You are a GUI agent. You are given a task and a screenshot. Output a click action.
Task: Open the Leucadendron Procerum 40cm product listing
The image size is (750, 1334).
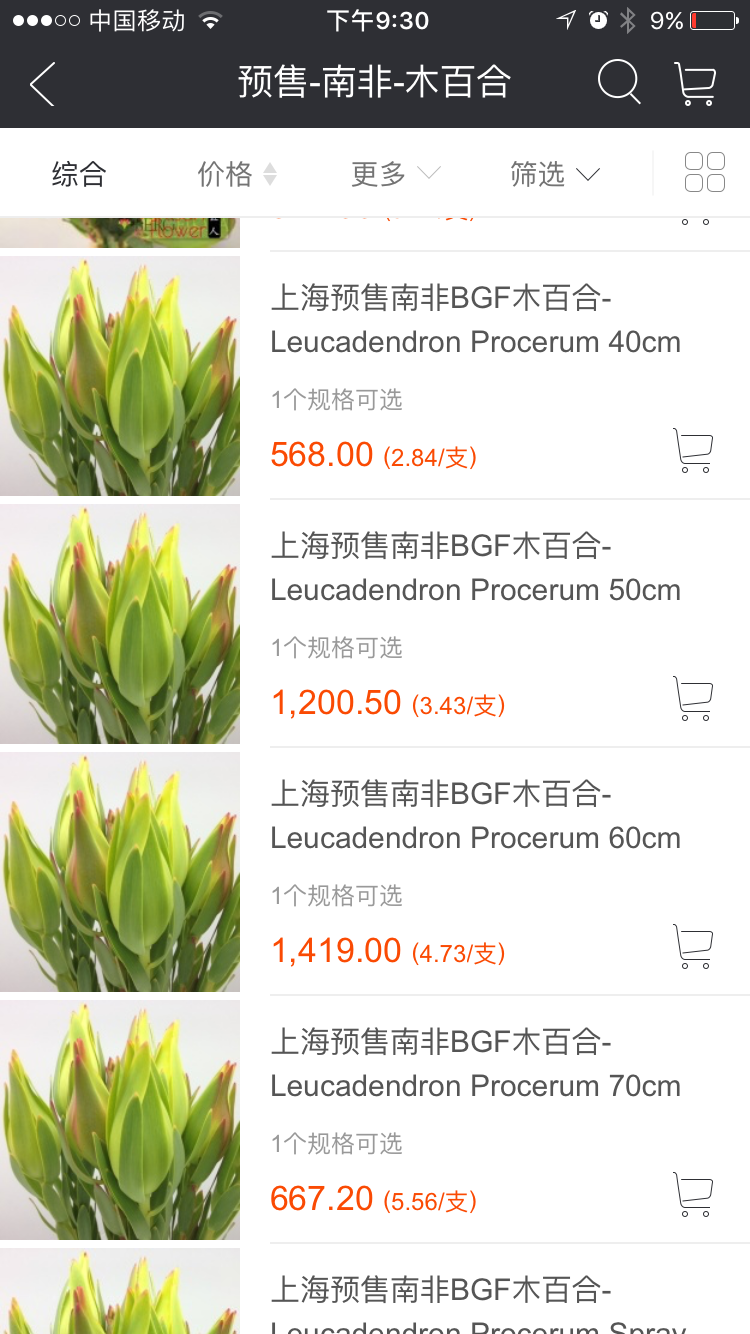(475, 320)
